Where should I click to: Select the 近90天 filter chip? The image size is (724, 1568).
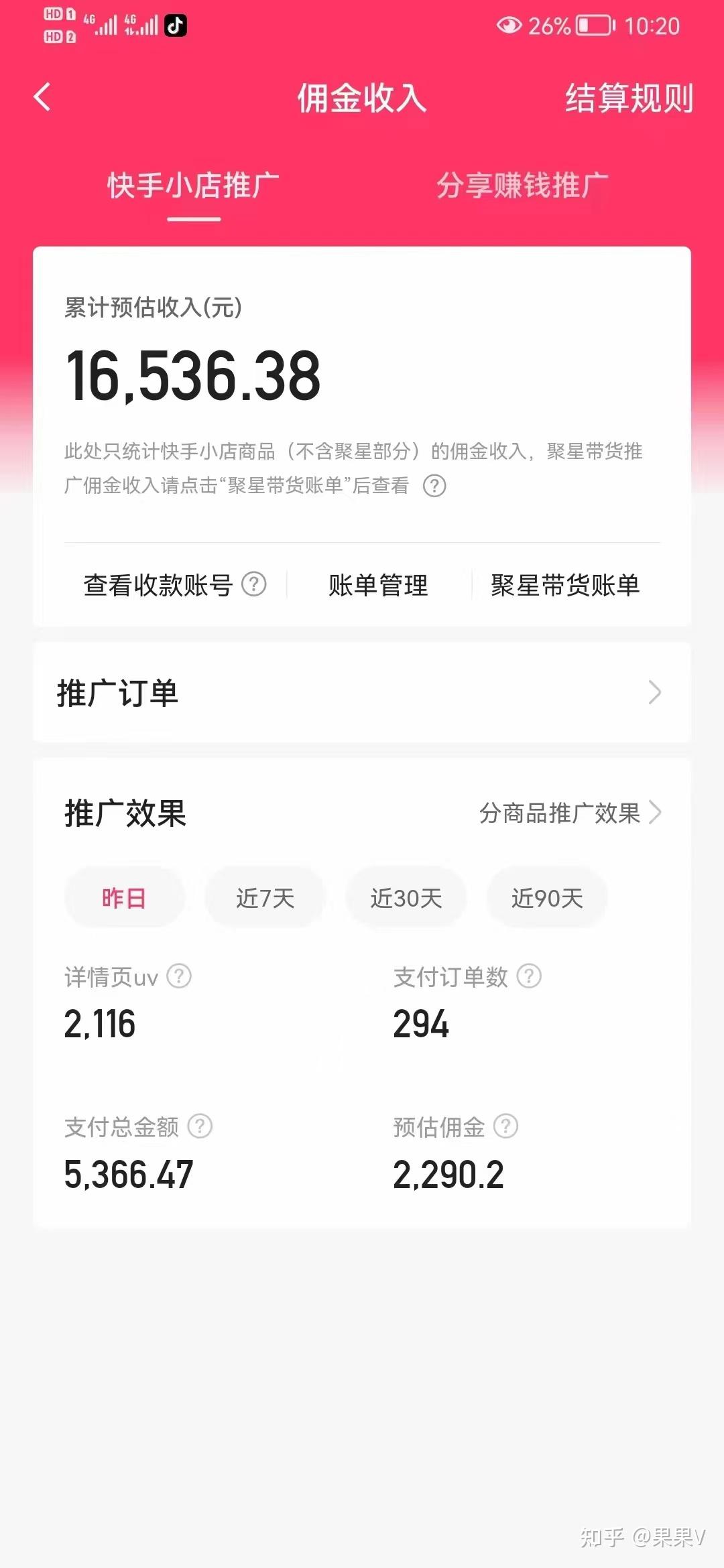point(547,898)
